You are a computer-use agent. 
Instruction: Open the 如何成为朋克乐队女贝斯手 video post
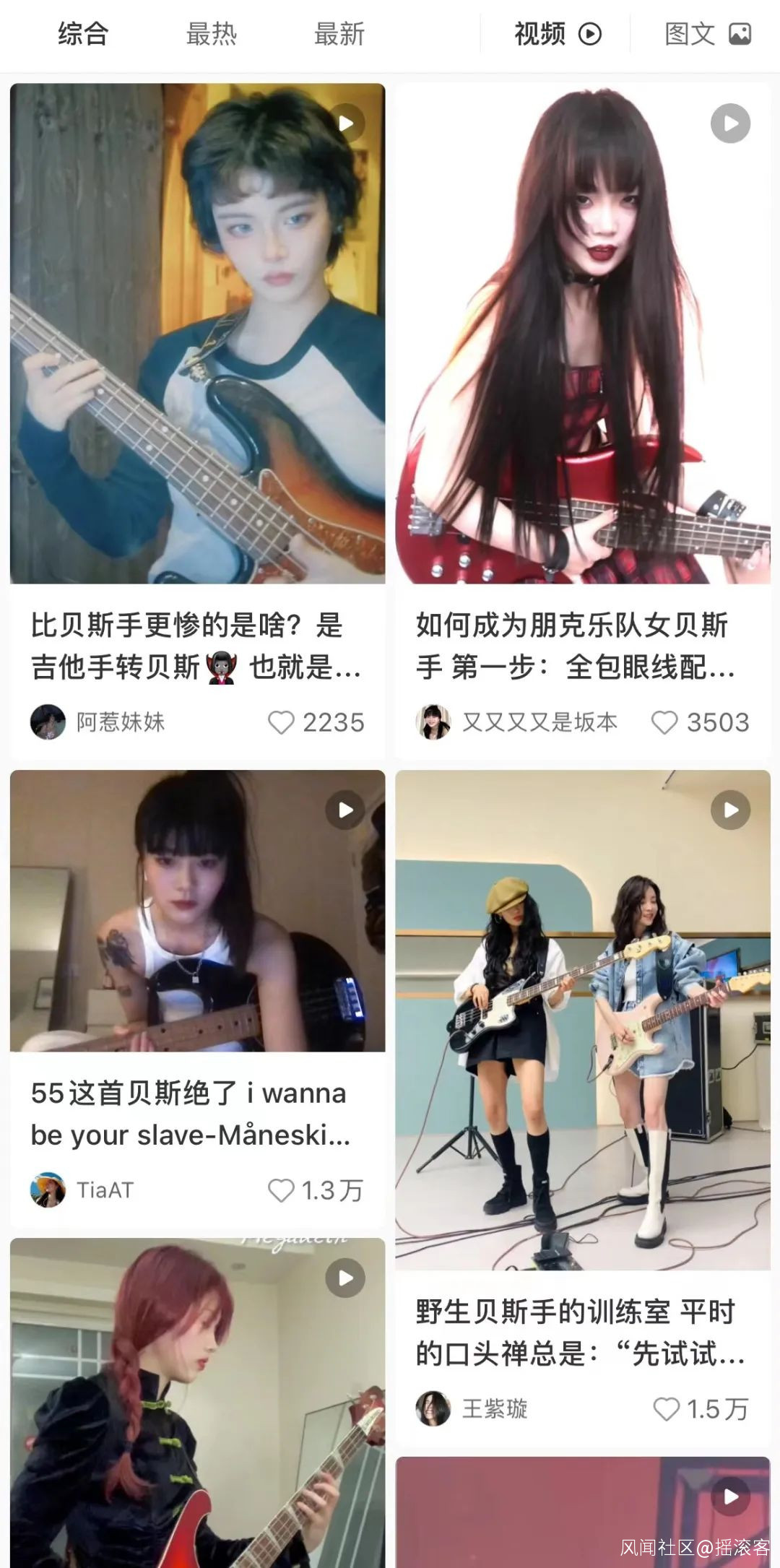pyautogui.click(x=582, y=334)
